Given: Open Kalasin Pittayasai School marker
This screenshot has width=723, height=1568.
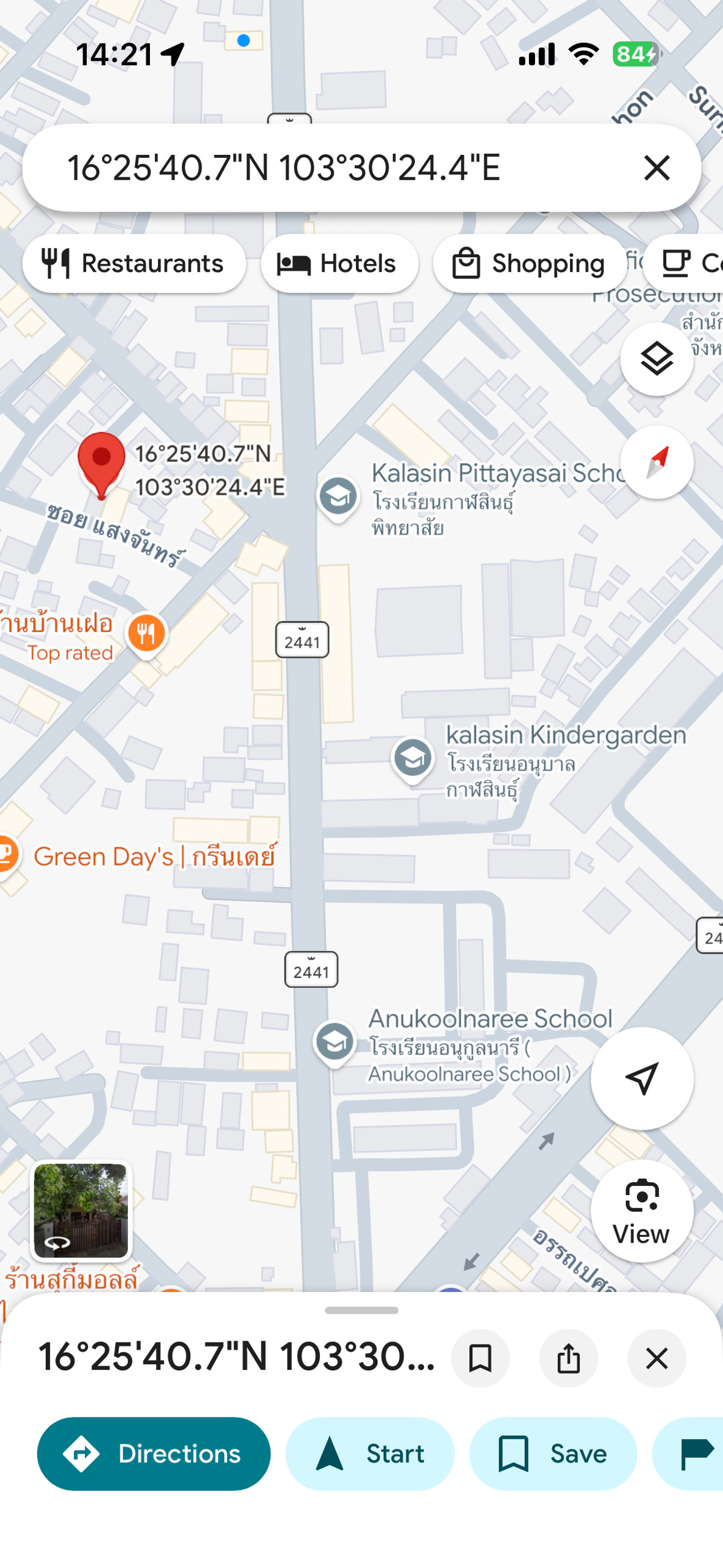Looking at the screenshot, I should (x=339, y=496).
